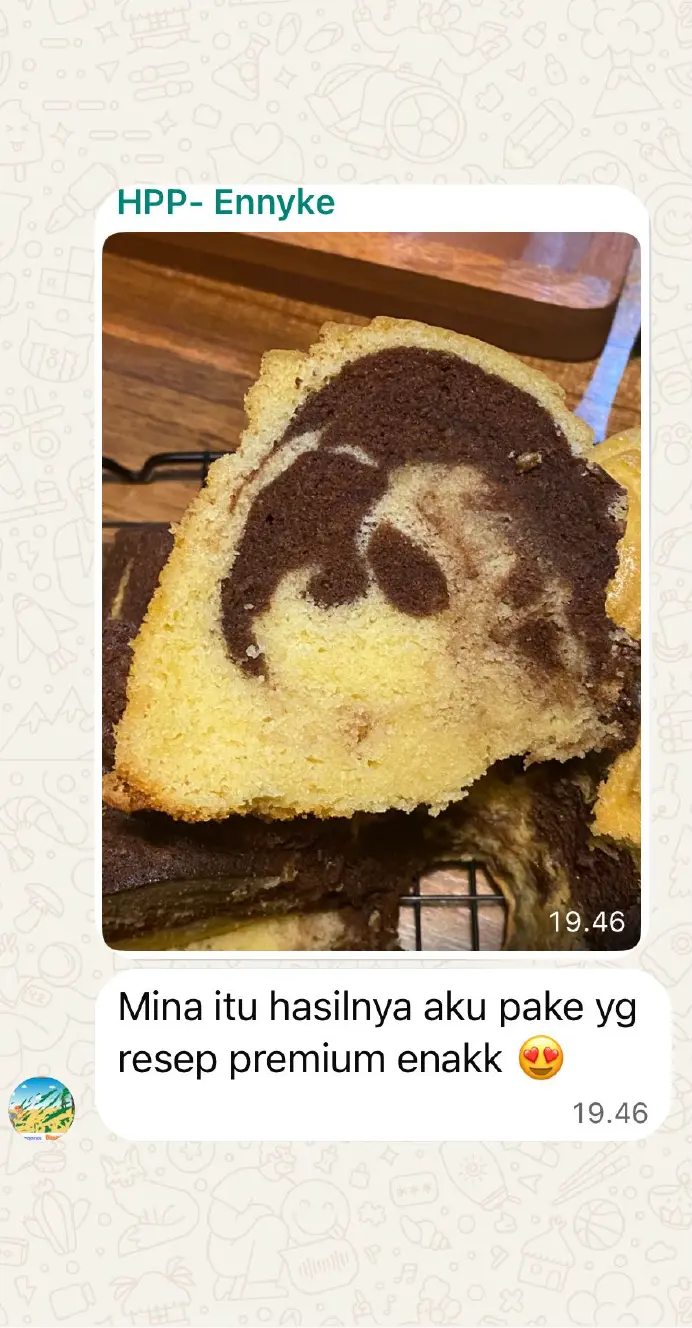This screenshot has height=1328, width=692.
Task: Tap sender name HPP- Ennyke
Action: [226, 203]
